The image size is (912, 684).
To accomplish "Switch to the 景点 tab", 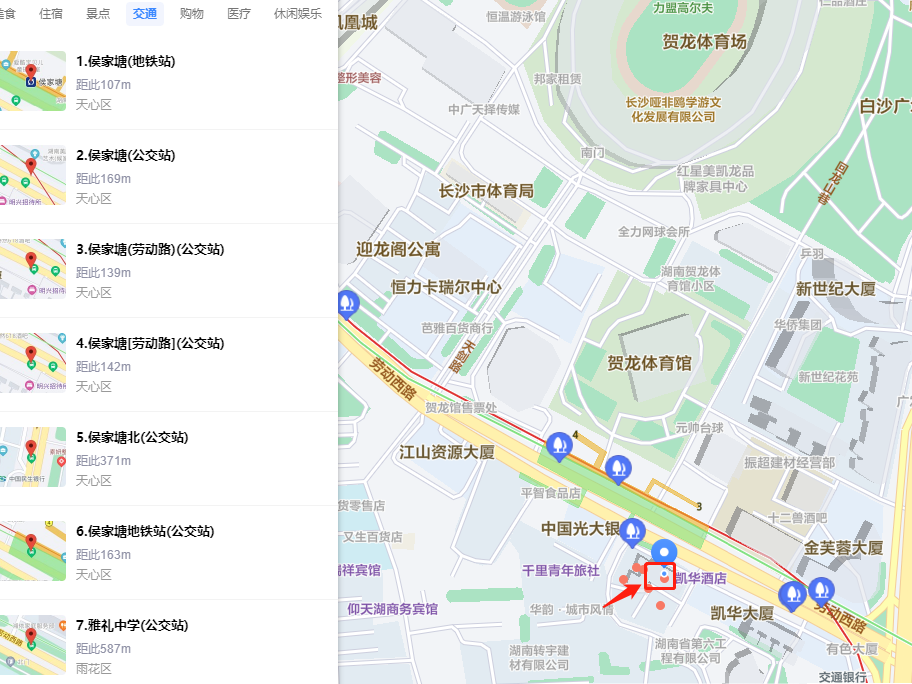I will pos(98,14).
